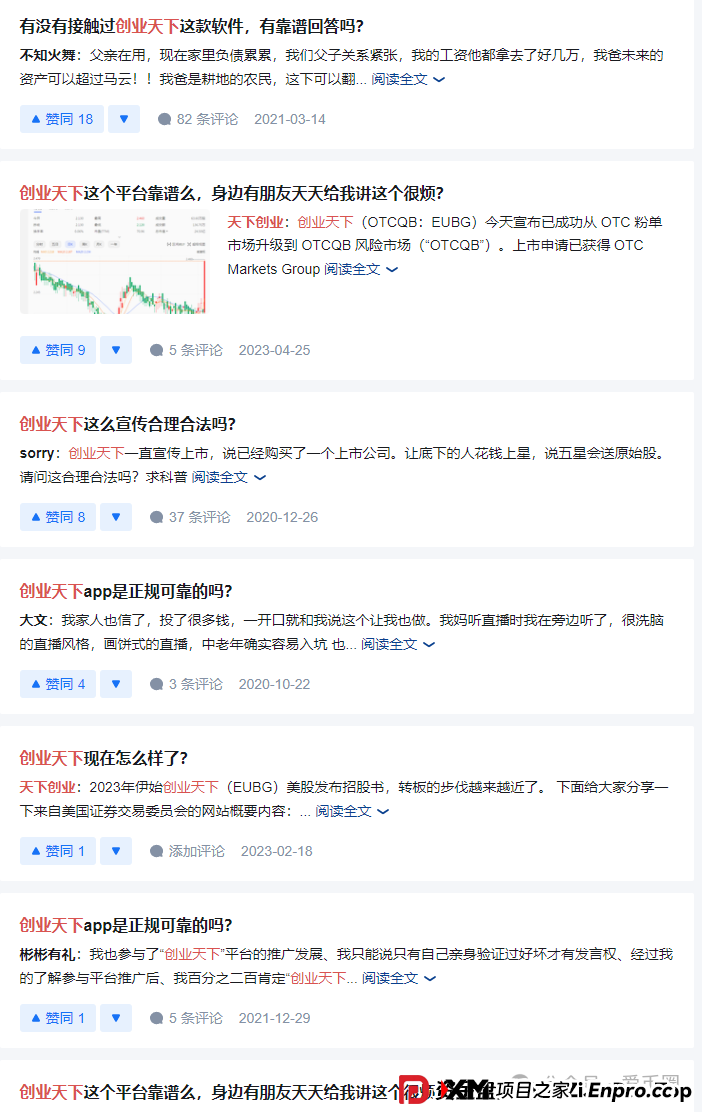
Task: Open question 创业天下这么宣传合理合法吗
Action: (127, 424)
